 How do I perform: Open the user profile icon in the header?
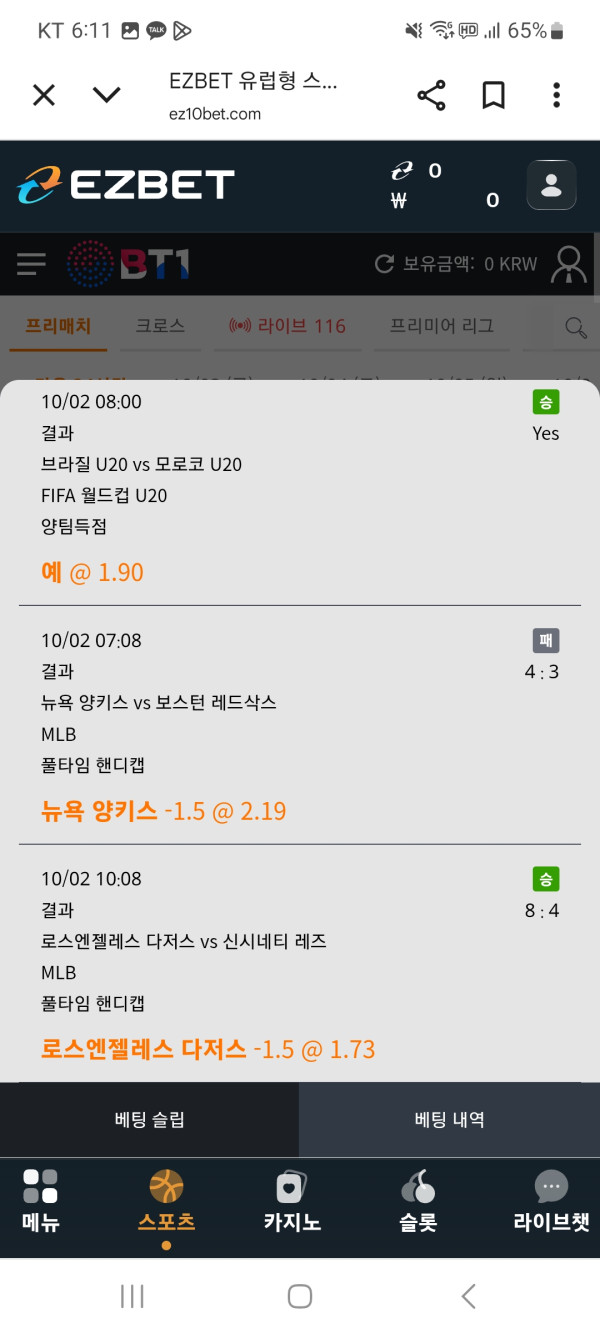(551, 185)
